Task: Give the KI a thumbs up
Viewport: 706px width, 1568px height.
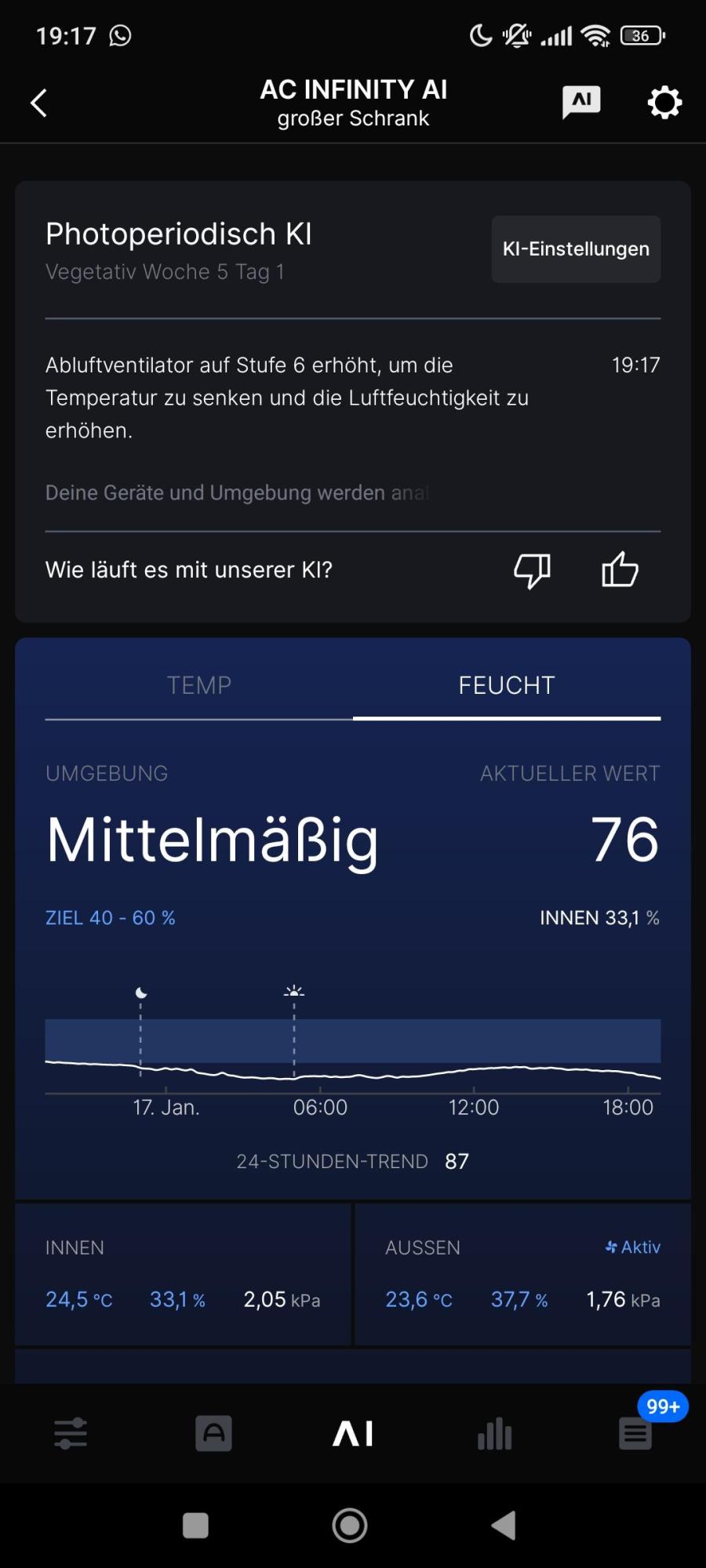Action: pos(620,570)
